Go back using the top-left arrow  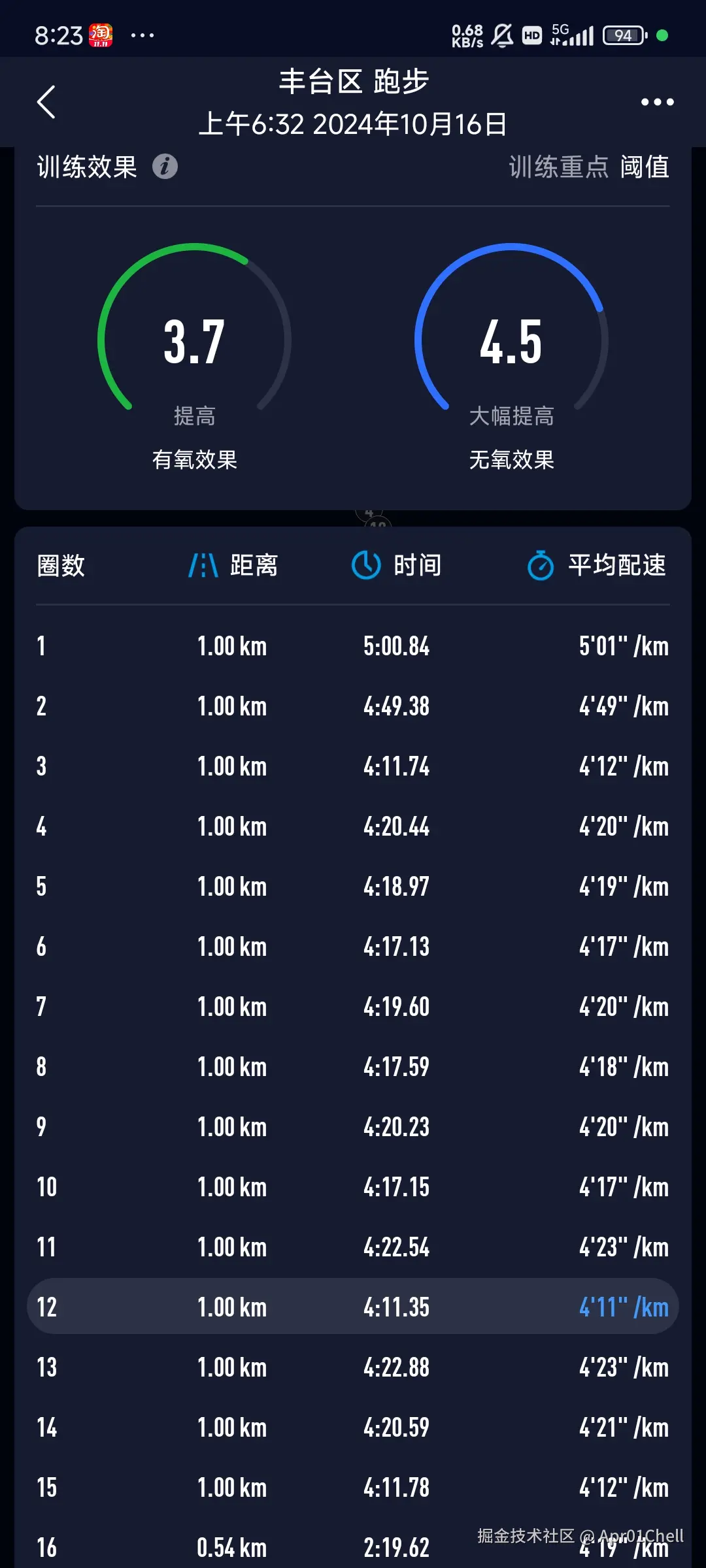pyautogui.click(x=46, y=102)
